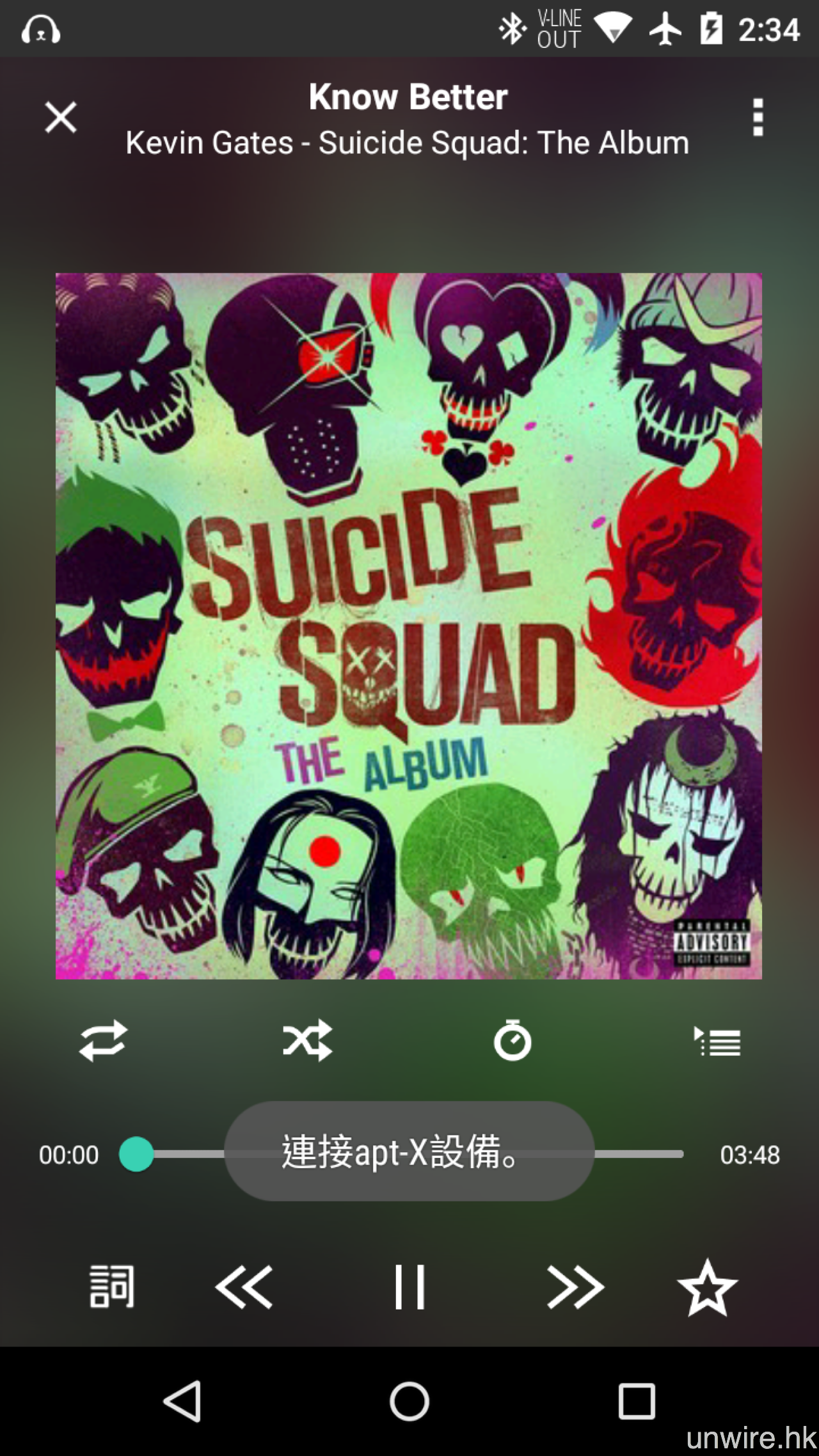Tap the playback progress bar
The height and width of the screenshot is (1456, 819).
click(x=640, y=1154)
